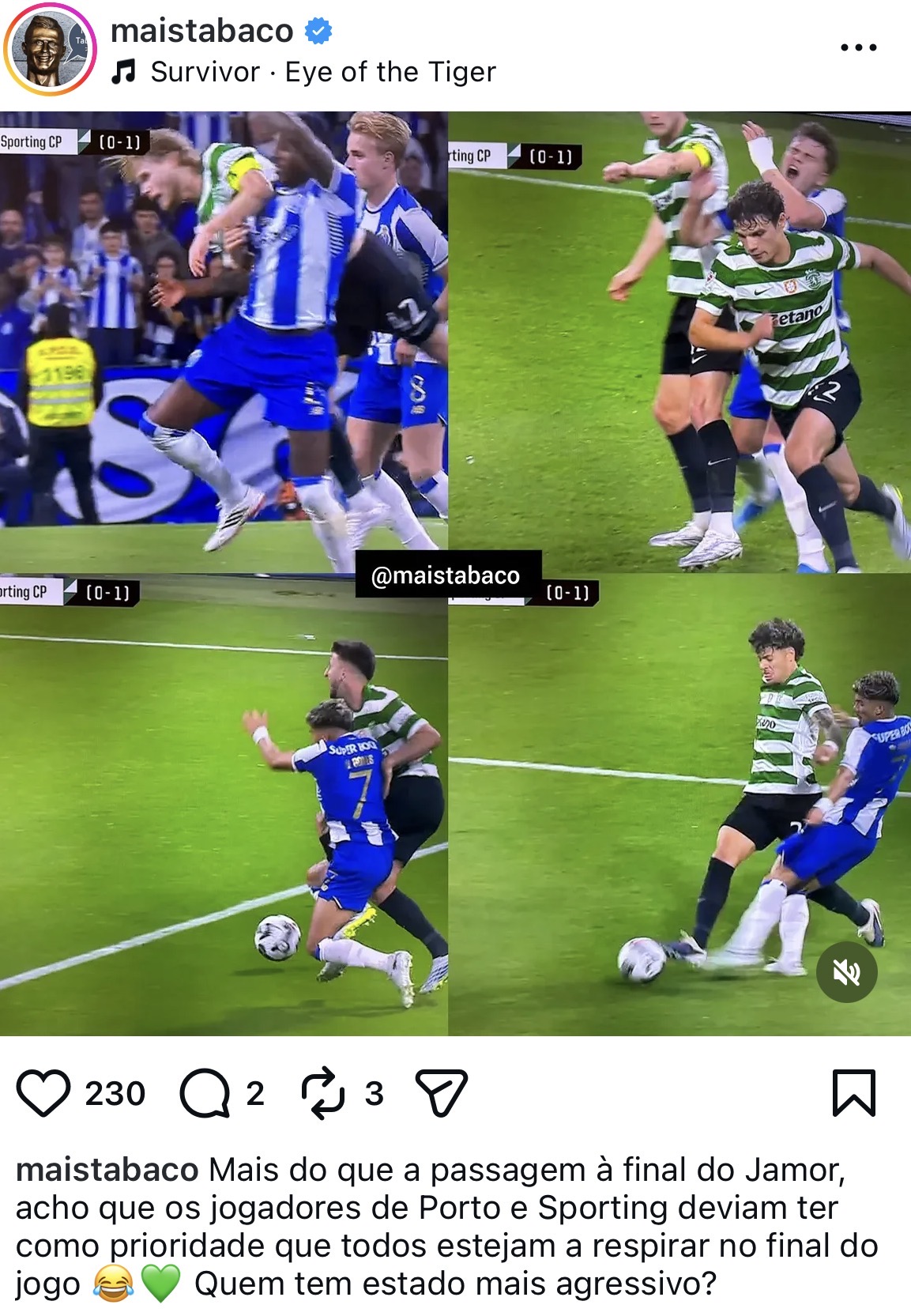Save the post with the bookmark icon
Image resolution: width=911 pixels, height=1316 pixels.
point(854,1093)
